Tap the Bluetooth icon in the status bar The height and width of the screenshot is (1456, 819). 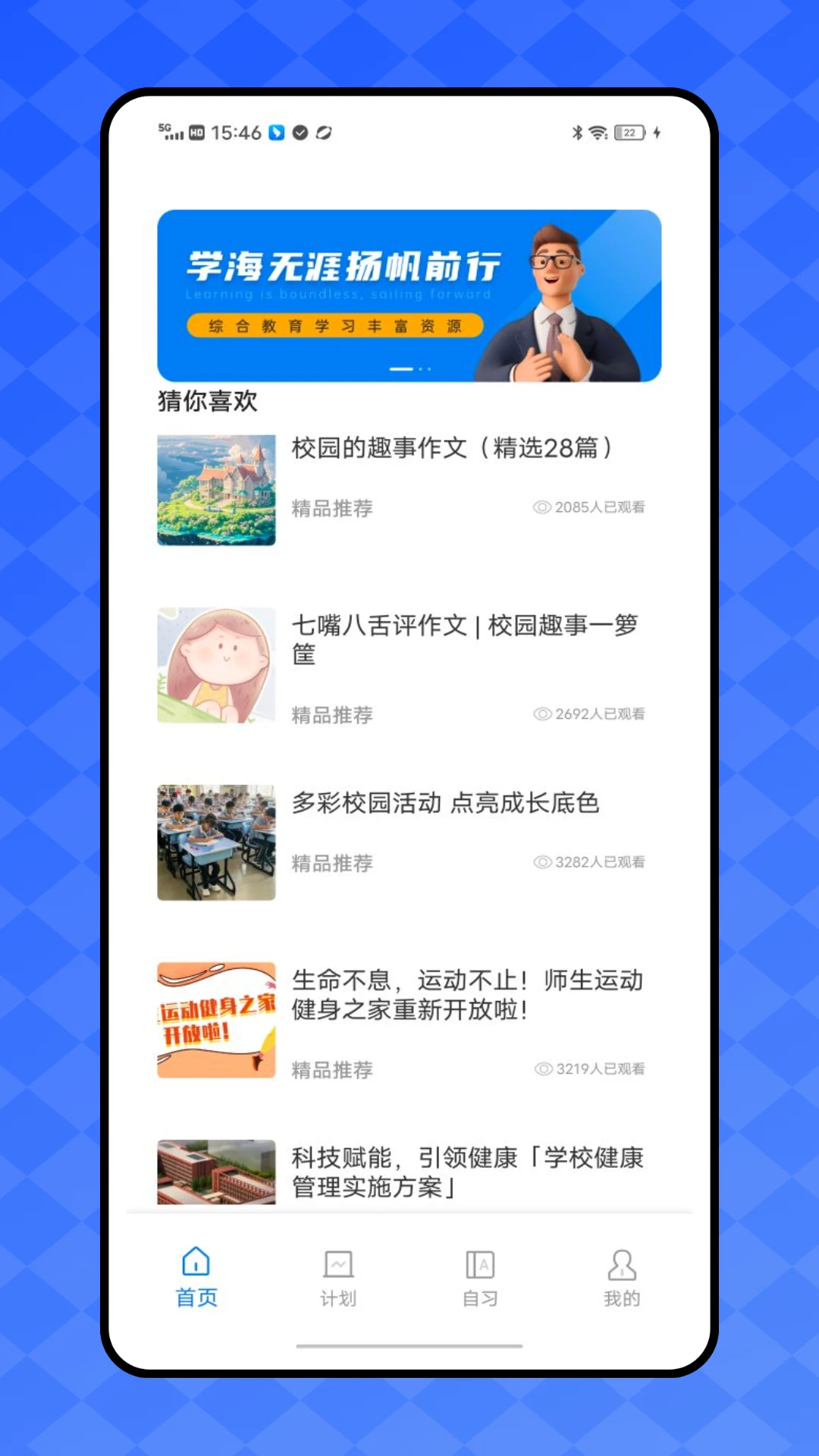(x=578, y=131)
